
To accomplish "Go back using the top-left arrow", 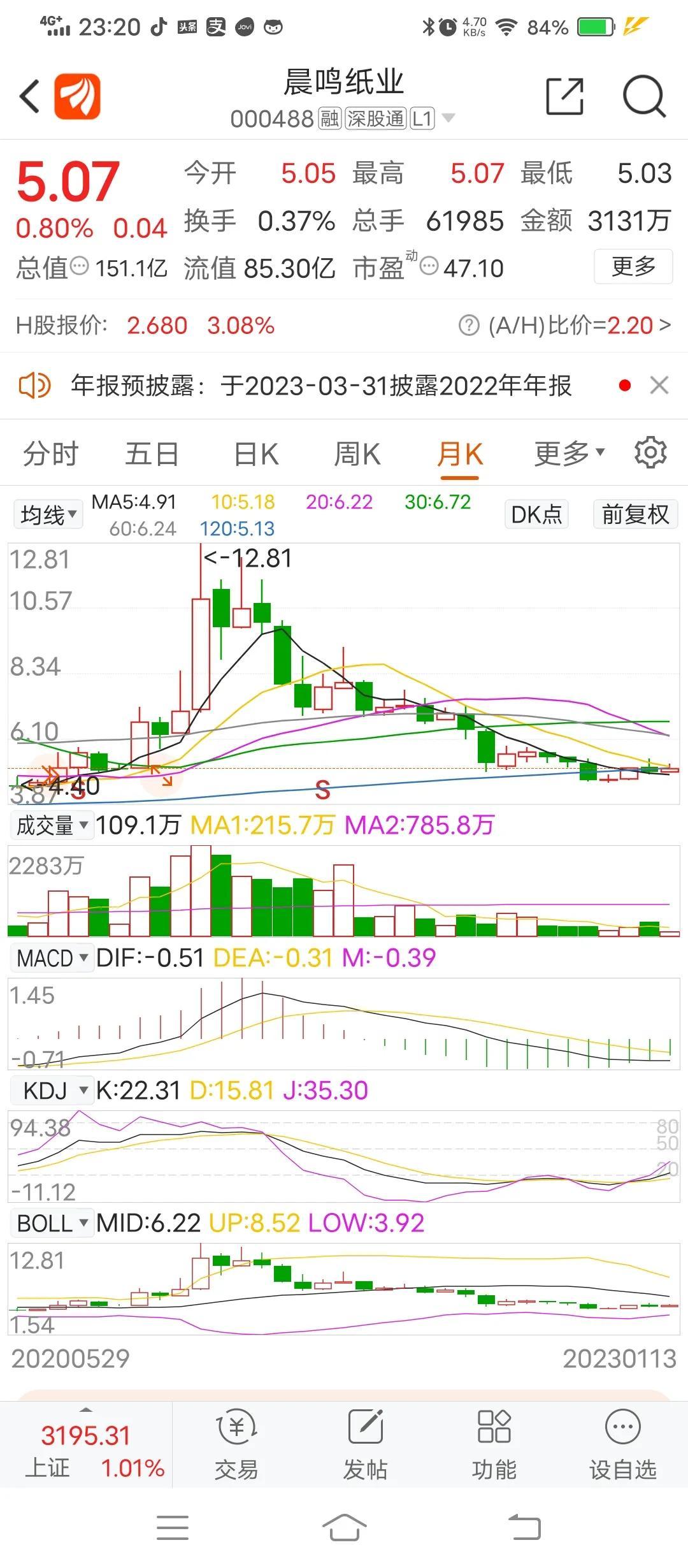I will [x=30, y=97].
